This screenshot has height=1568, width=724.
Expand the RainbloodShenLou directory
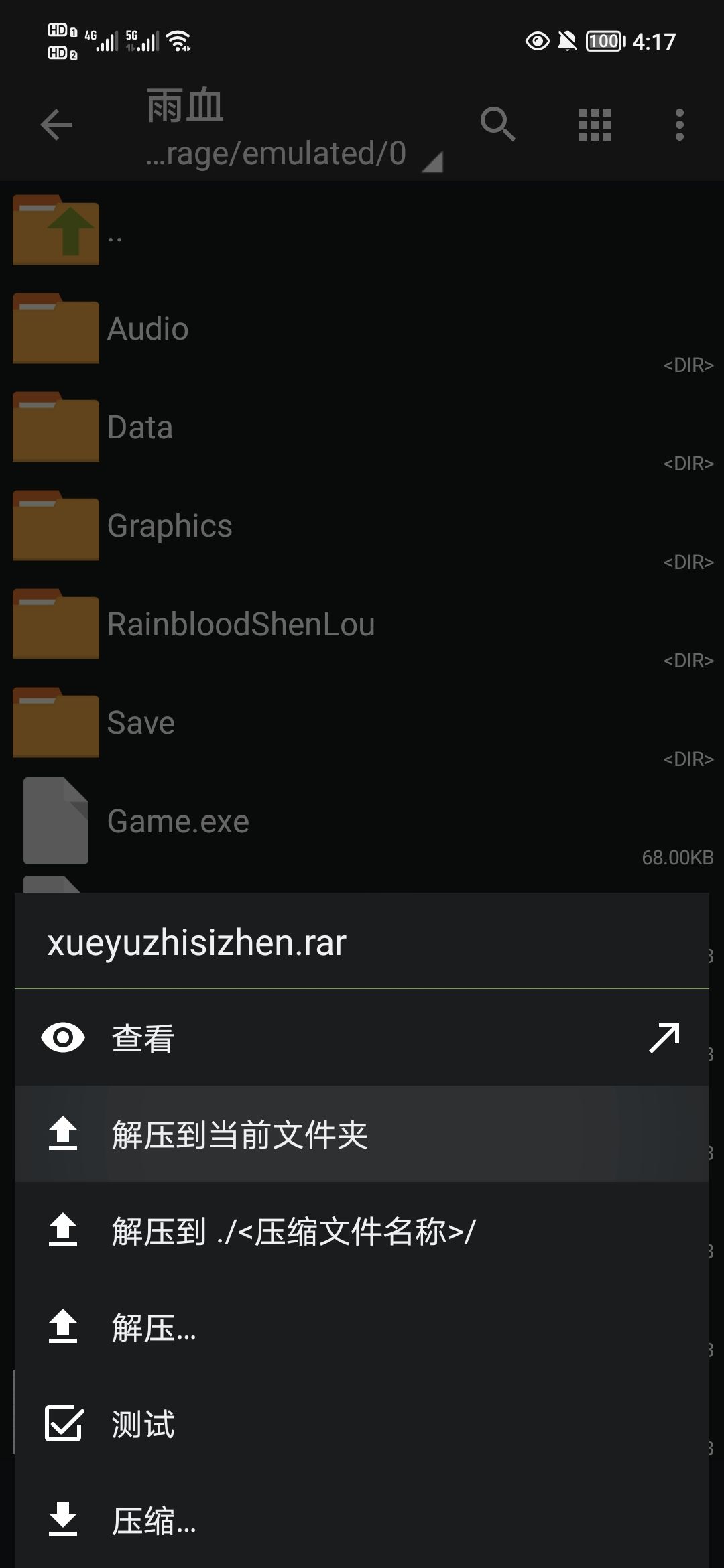[x=241, y=625]
